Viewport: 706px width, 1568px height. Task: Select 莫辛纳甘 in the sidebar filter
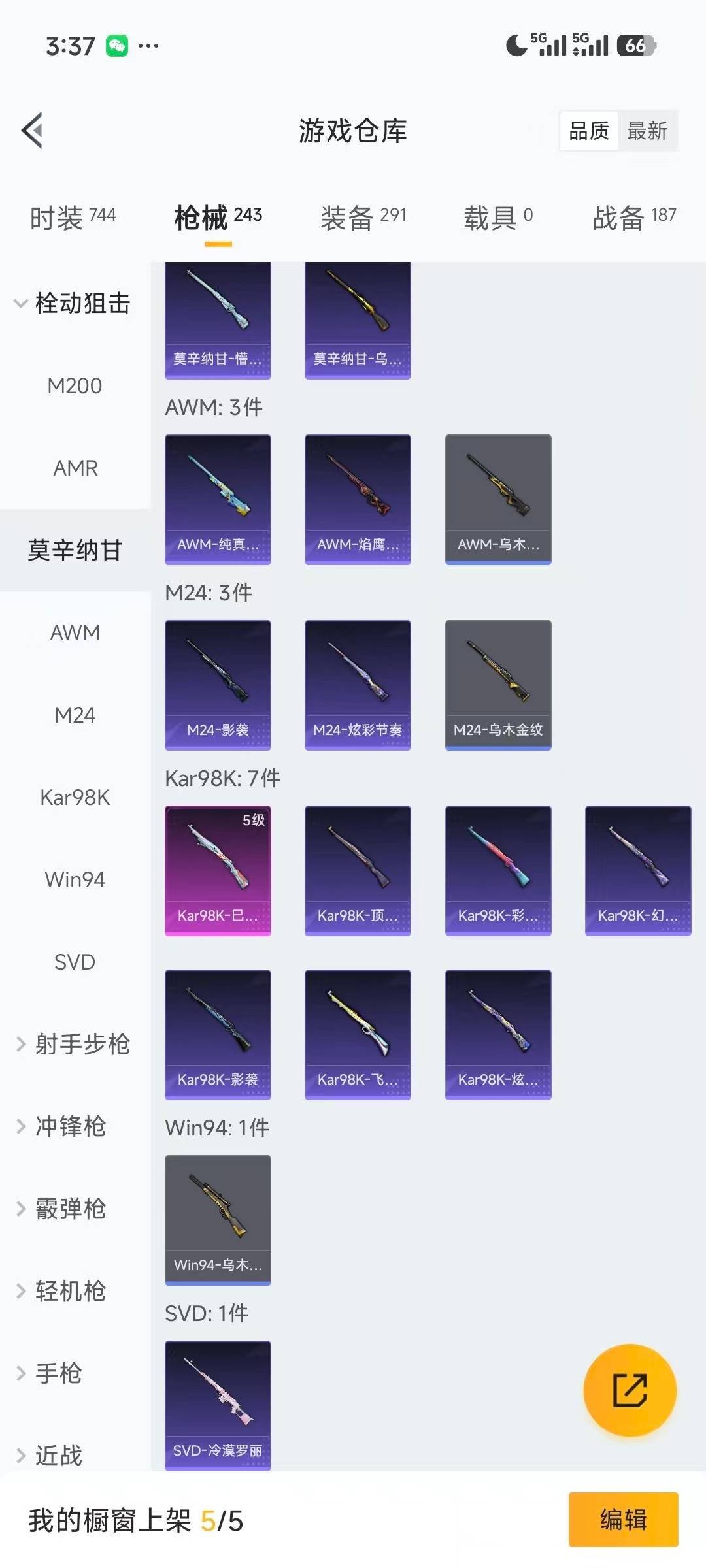(x=75, y=551)
